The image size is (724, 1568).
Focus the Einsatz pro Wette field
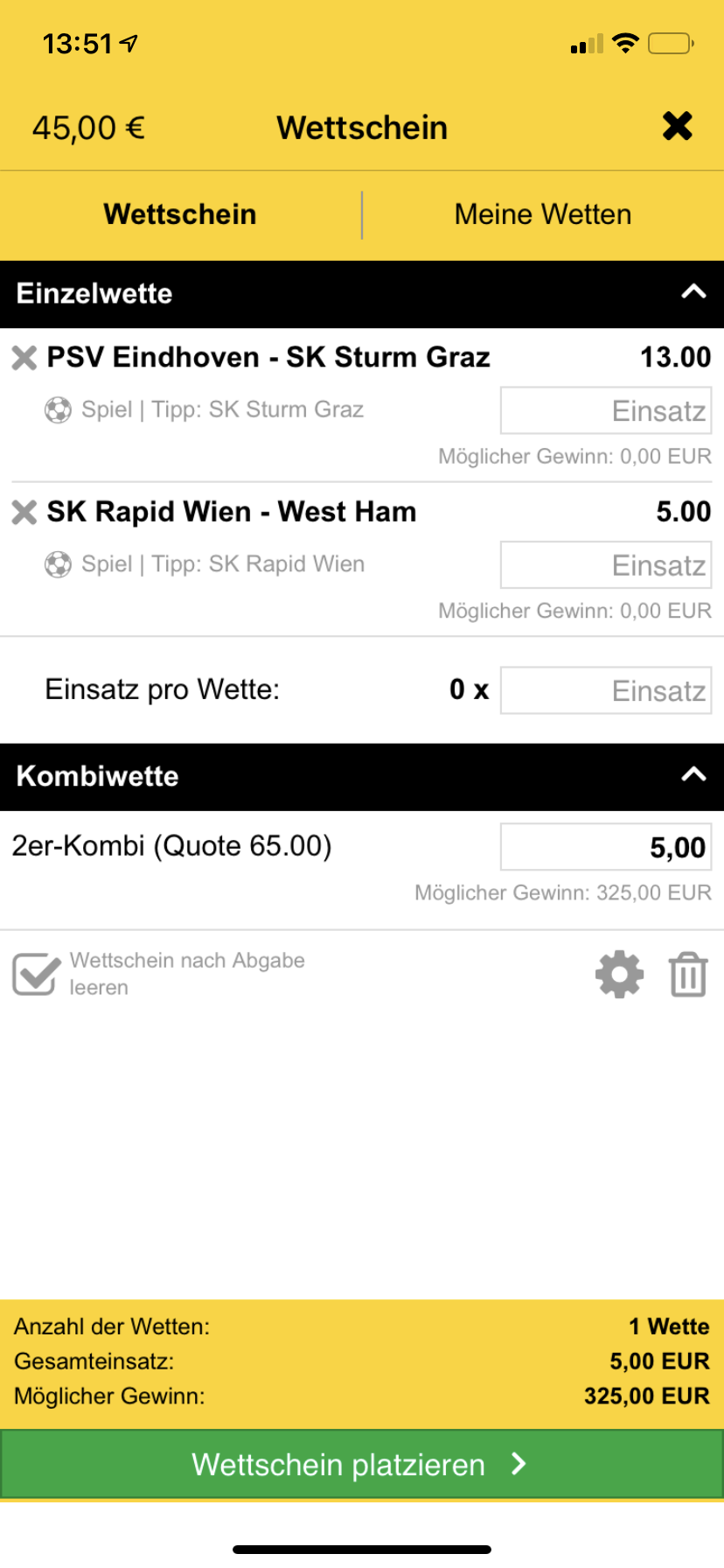tap(606, 690)
